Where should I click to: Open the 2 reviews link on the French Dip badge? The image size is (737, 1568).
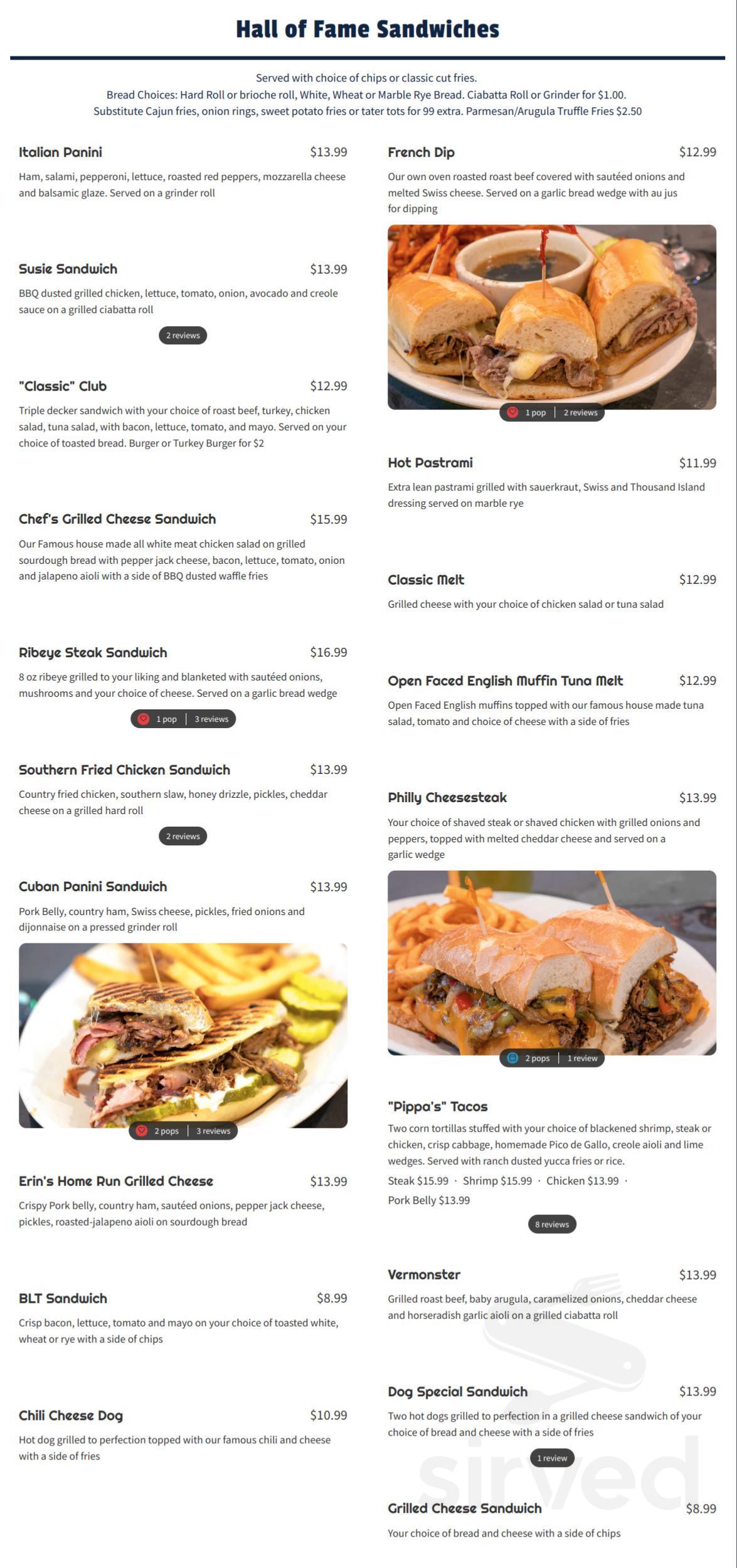pyautogui.click(x=580, y=413)
